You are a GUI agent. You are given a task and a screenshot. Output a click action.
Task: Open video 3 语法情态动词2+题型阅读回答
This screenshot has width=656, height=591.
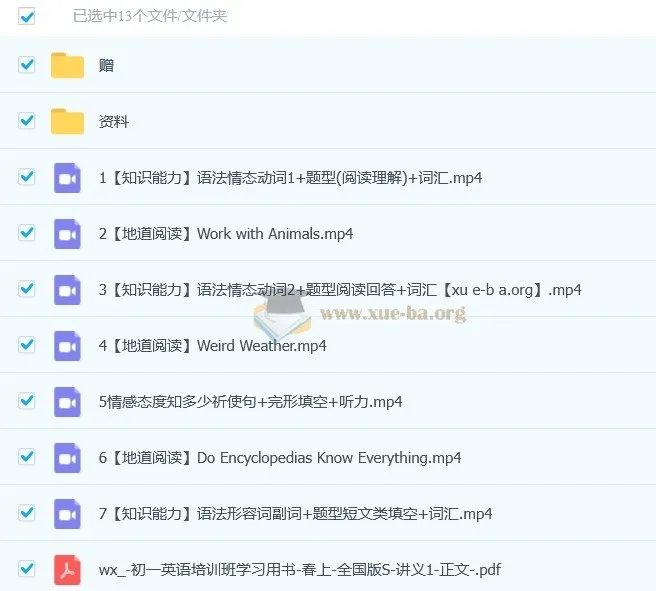point(340,290)
